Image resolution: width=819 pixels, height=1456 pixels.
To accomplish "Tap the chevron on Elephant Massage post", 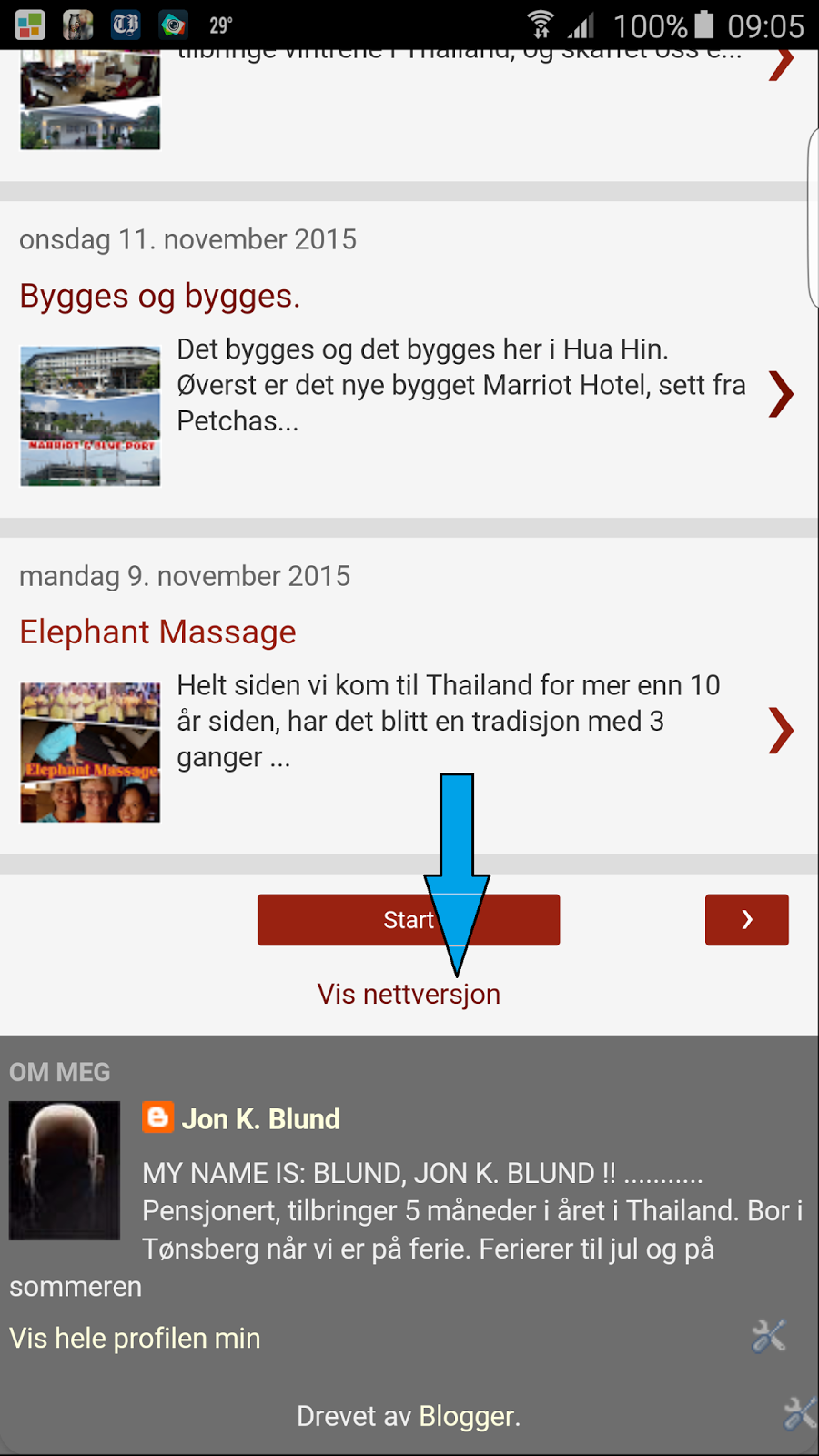I will [780, 731].
